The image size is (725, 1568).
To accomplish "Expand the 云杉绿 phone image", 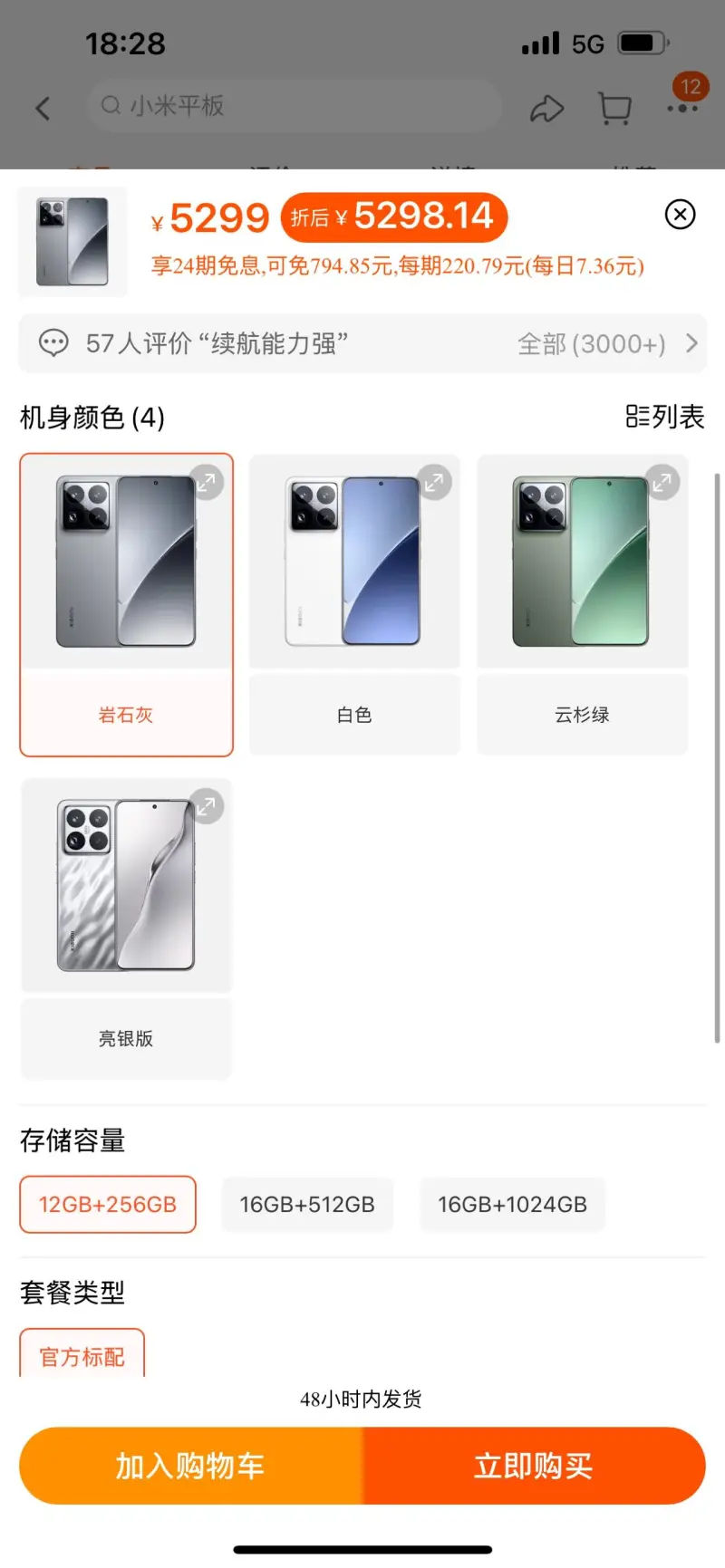I will click(662, 482).
